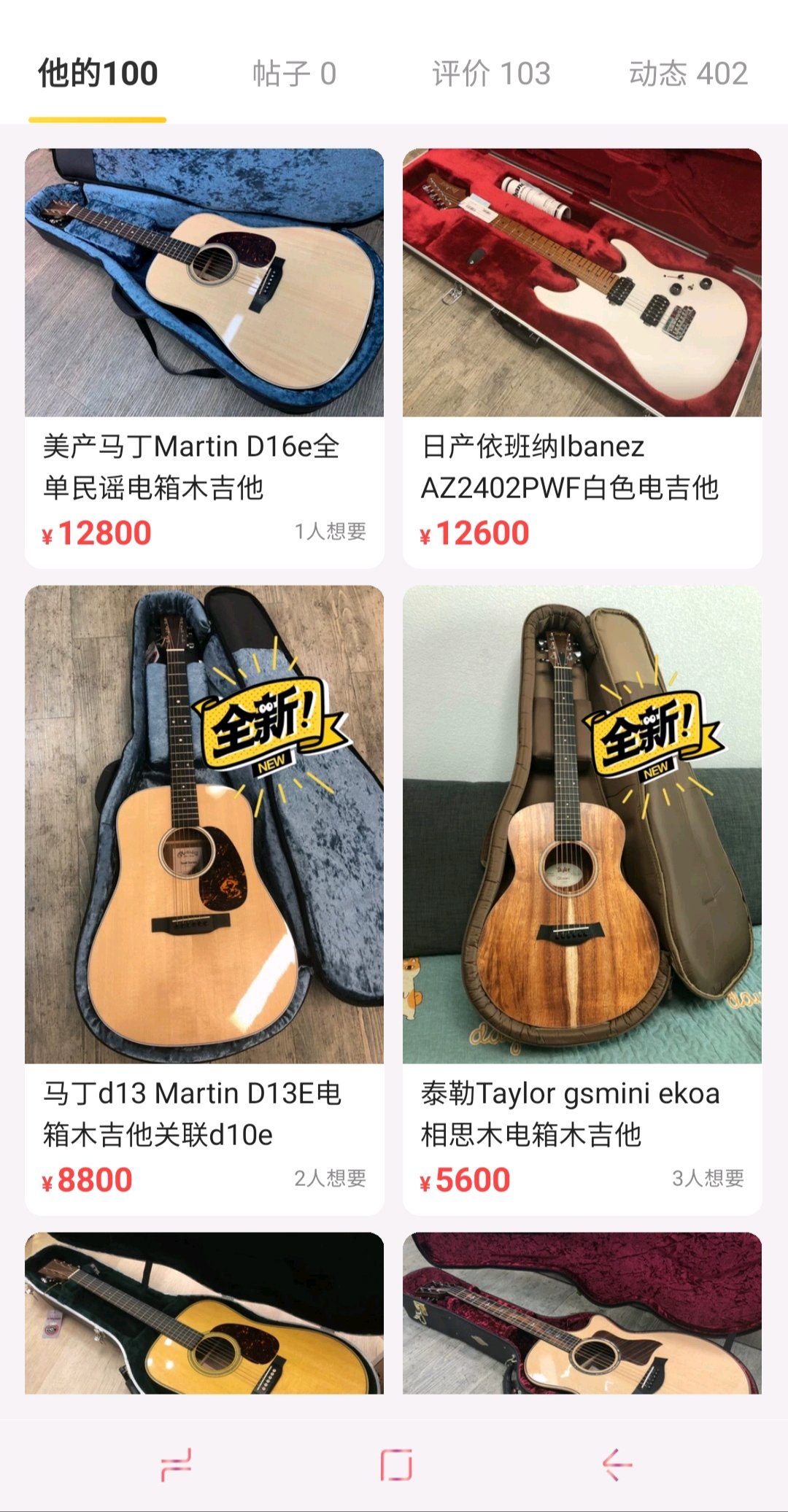Go back using the system back button
The height and width of the screenshot is (1512, 788).
617,1464
